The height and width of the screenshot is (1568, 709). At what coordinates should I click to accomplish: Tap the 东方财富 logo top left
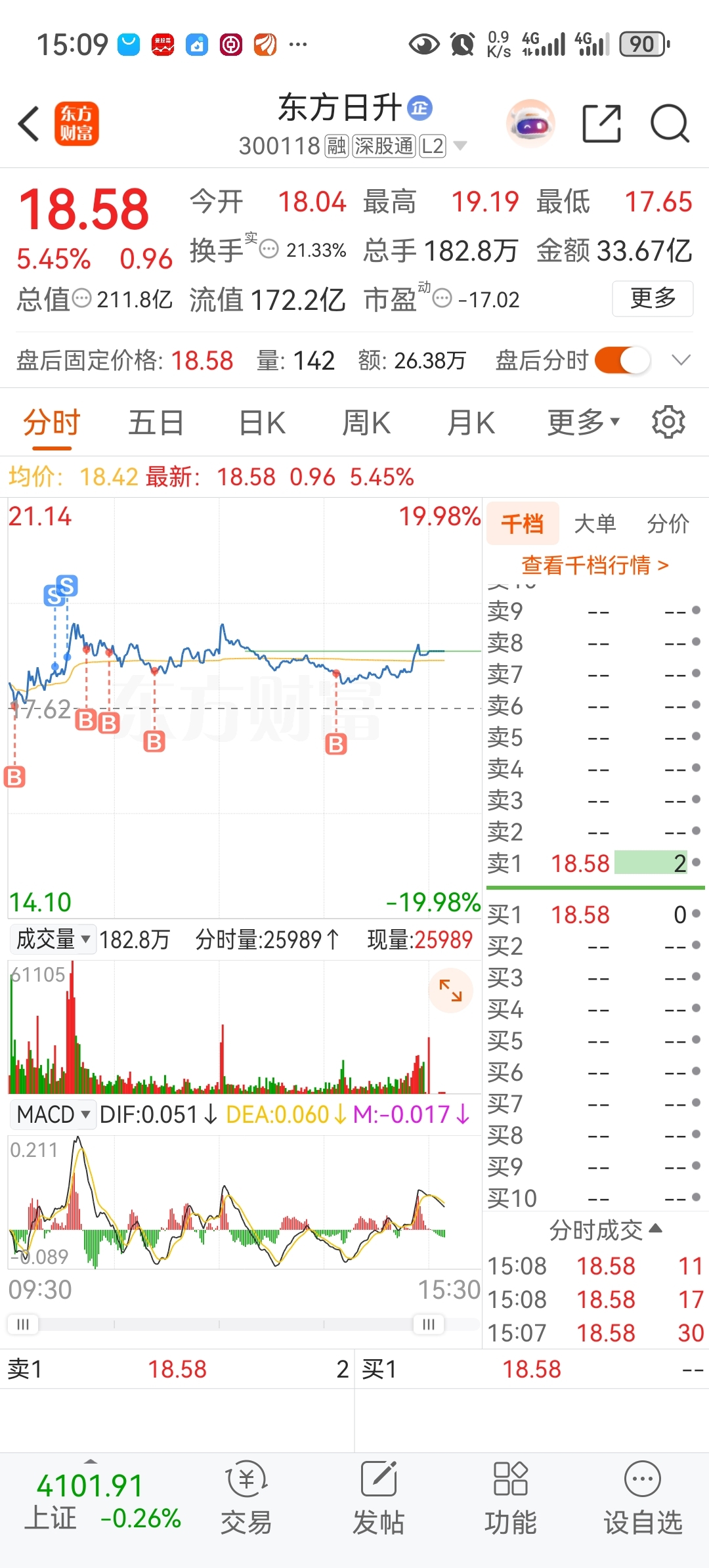(x=76, y=123)
